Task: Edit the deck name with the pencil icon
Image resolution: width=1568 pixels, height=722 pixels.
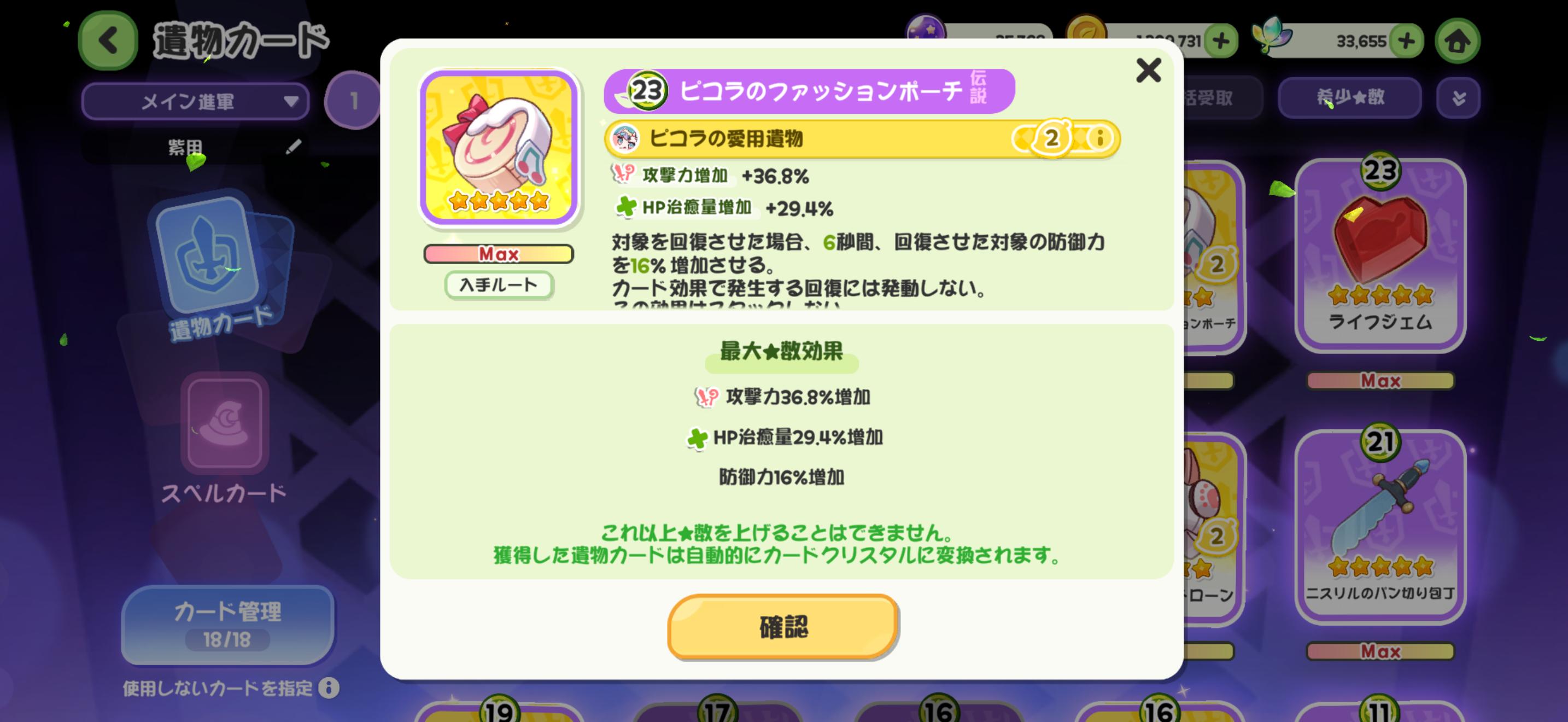Action: [x=294, y=147]
